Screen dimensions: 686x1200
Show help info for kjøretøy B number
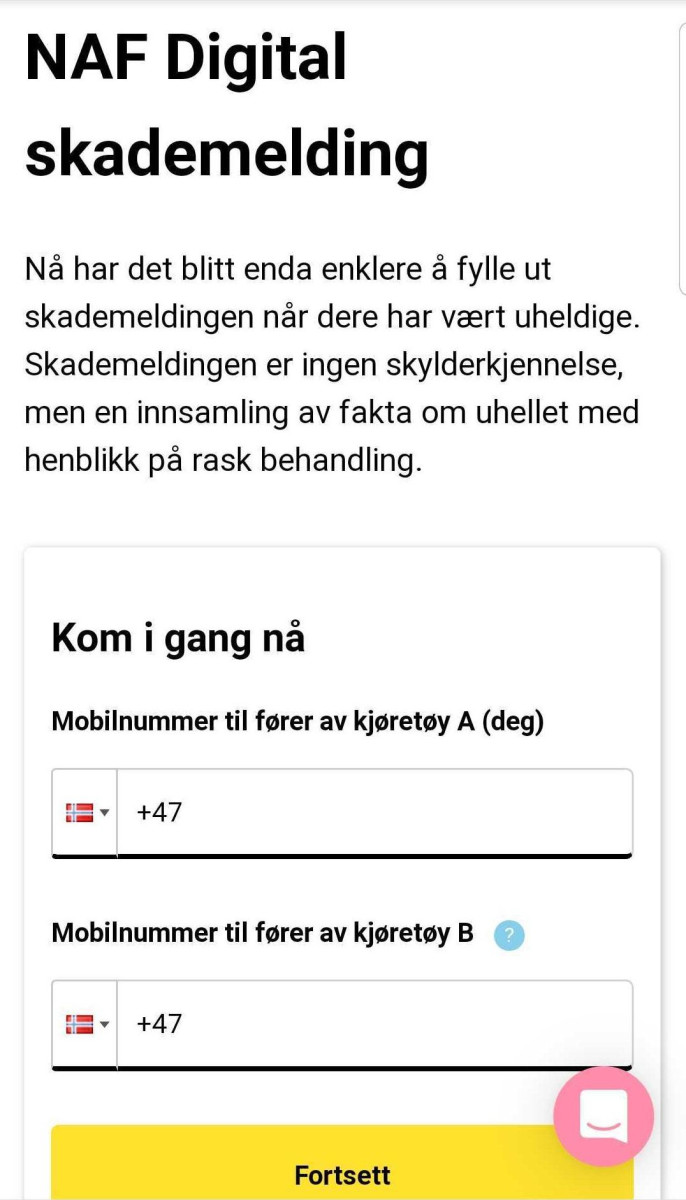tap(509, 936)
